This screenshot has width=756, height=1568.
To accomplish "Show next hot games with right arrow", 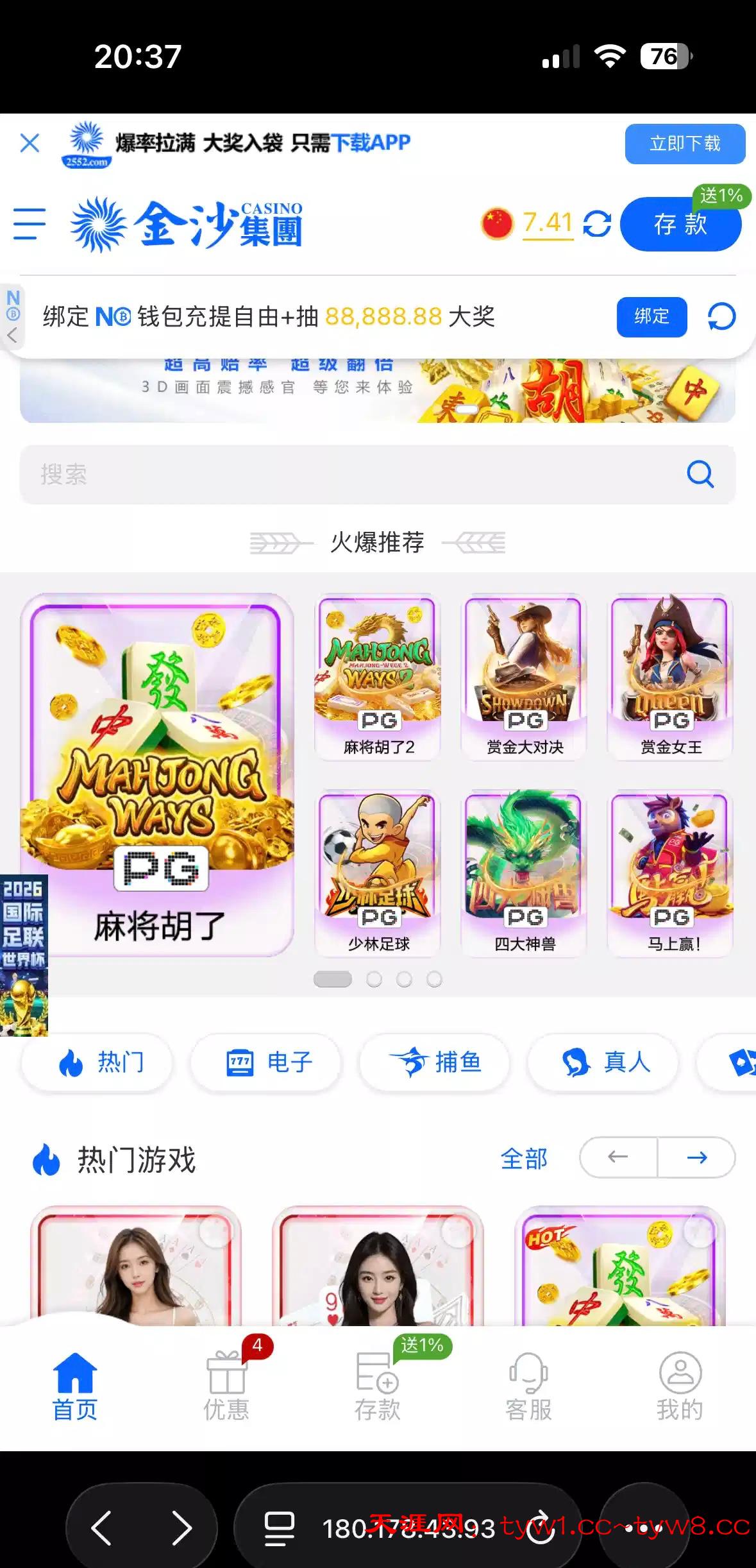I will (696, 1157).
